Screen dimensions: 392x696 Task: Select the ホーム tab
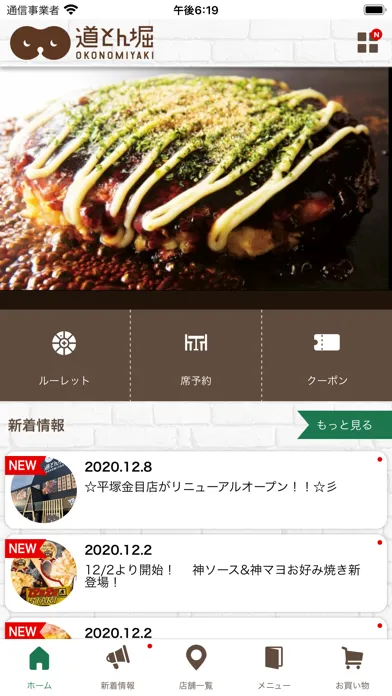pos(39,668)
